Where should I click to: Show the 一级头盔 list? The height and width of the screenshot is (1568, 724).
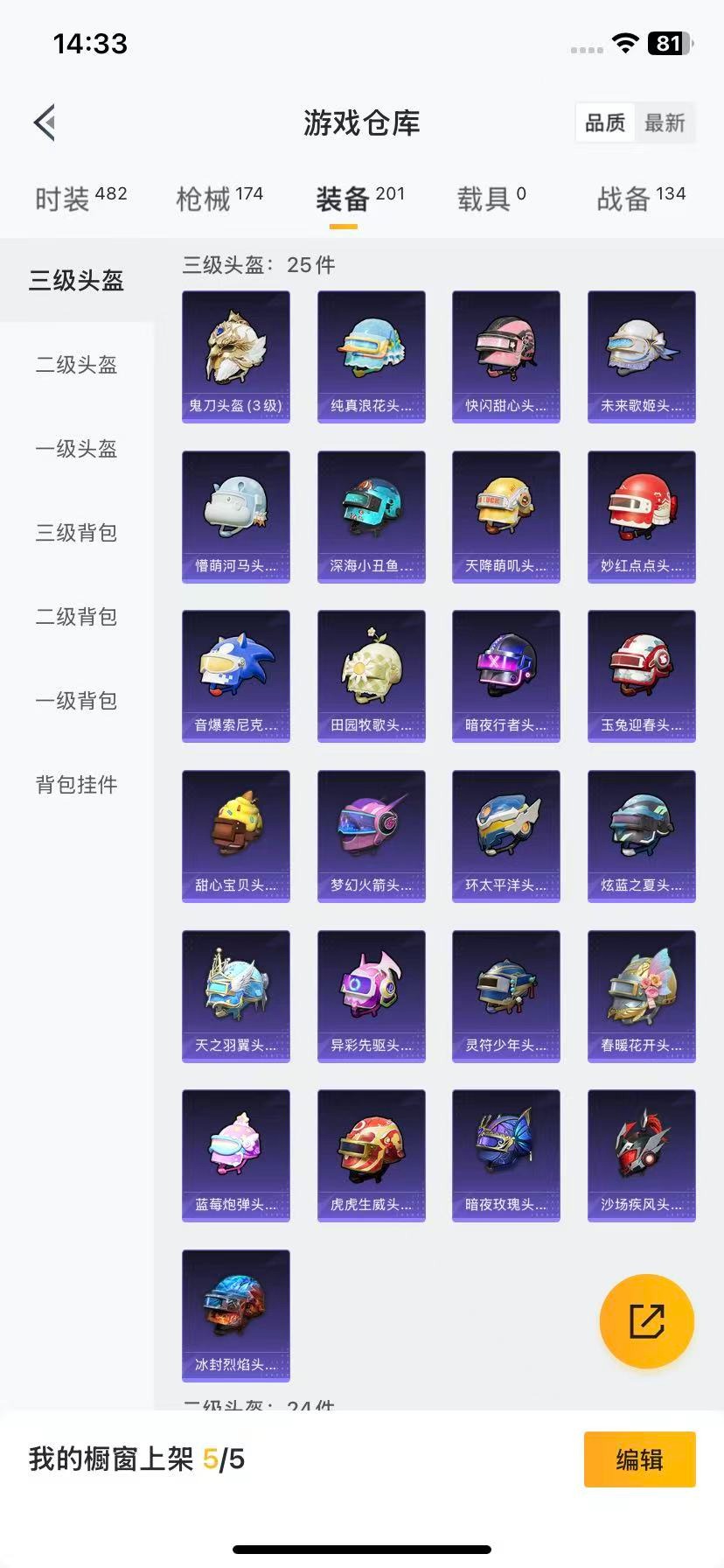75,449
